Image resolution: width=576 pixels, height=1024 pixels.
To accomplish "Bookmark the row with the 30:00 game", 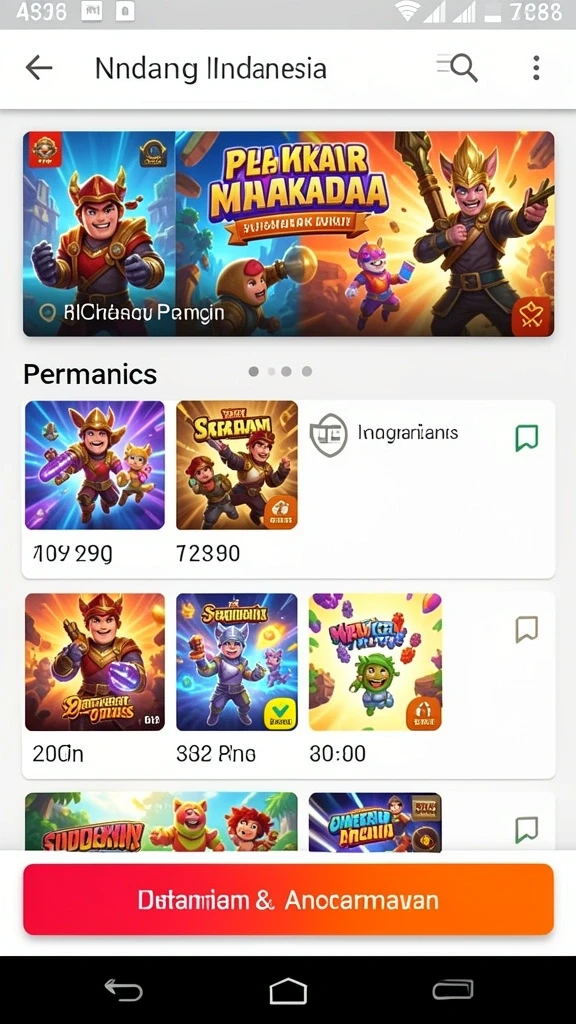I will [526, 629].
